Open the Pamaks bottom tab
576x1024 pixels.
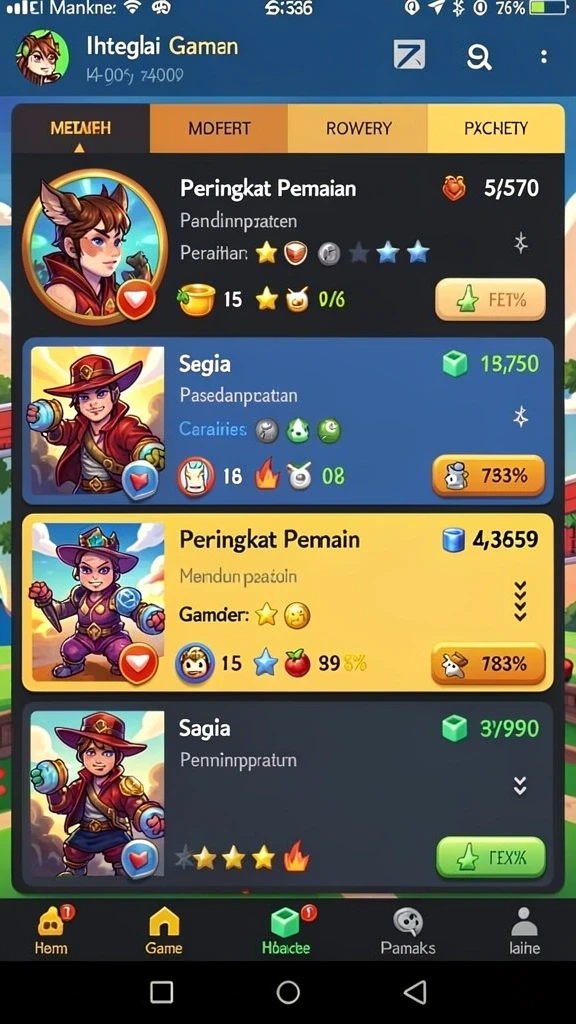(408, 931)
